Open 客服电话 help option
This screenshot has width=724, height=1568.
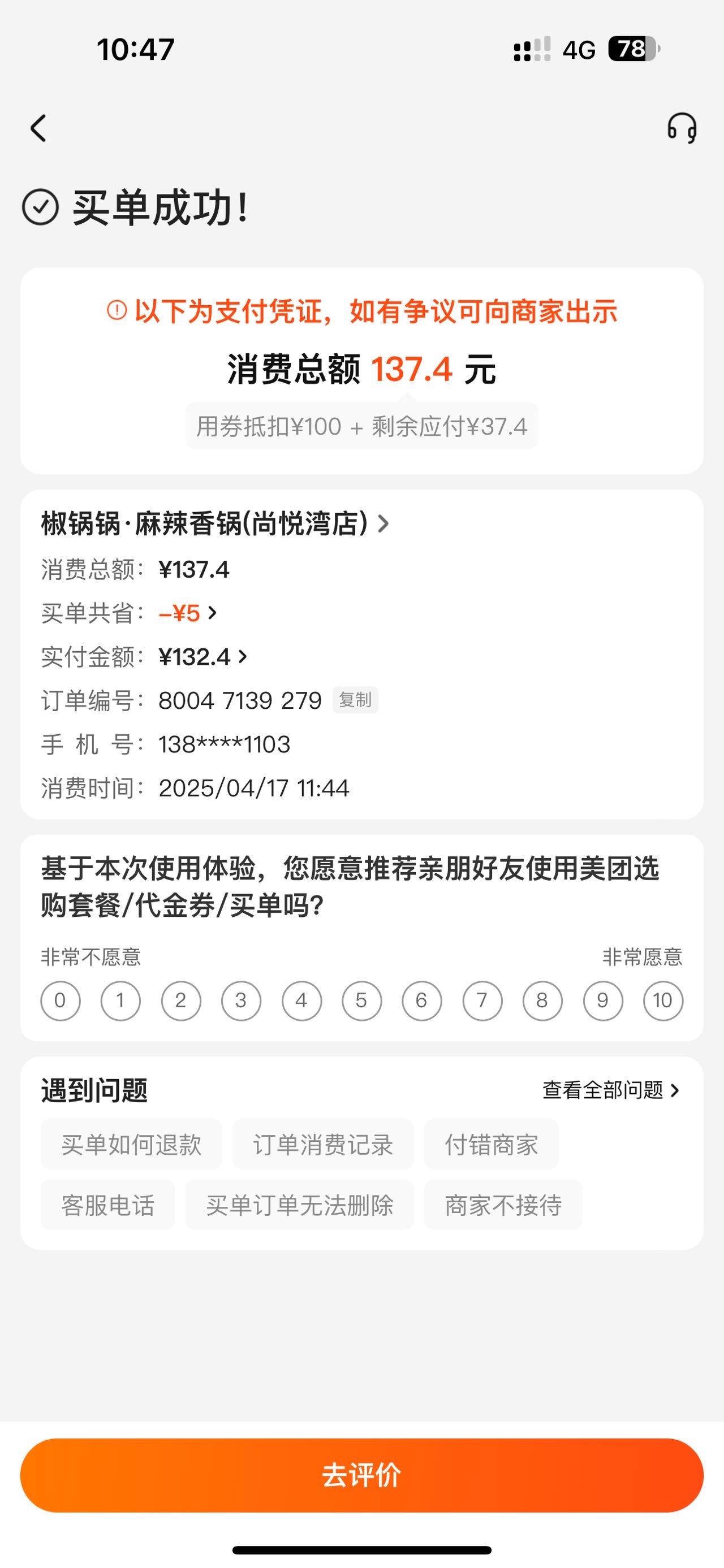click(108, 1205)
